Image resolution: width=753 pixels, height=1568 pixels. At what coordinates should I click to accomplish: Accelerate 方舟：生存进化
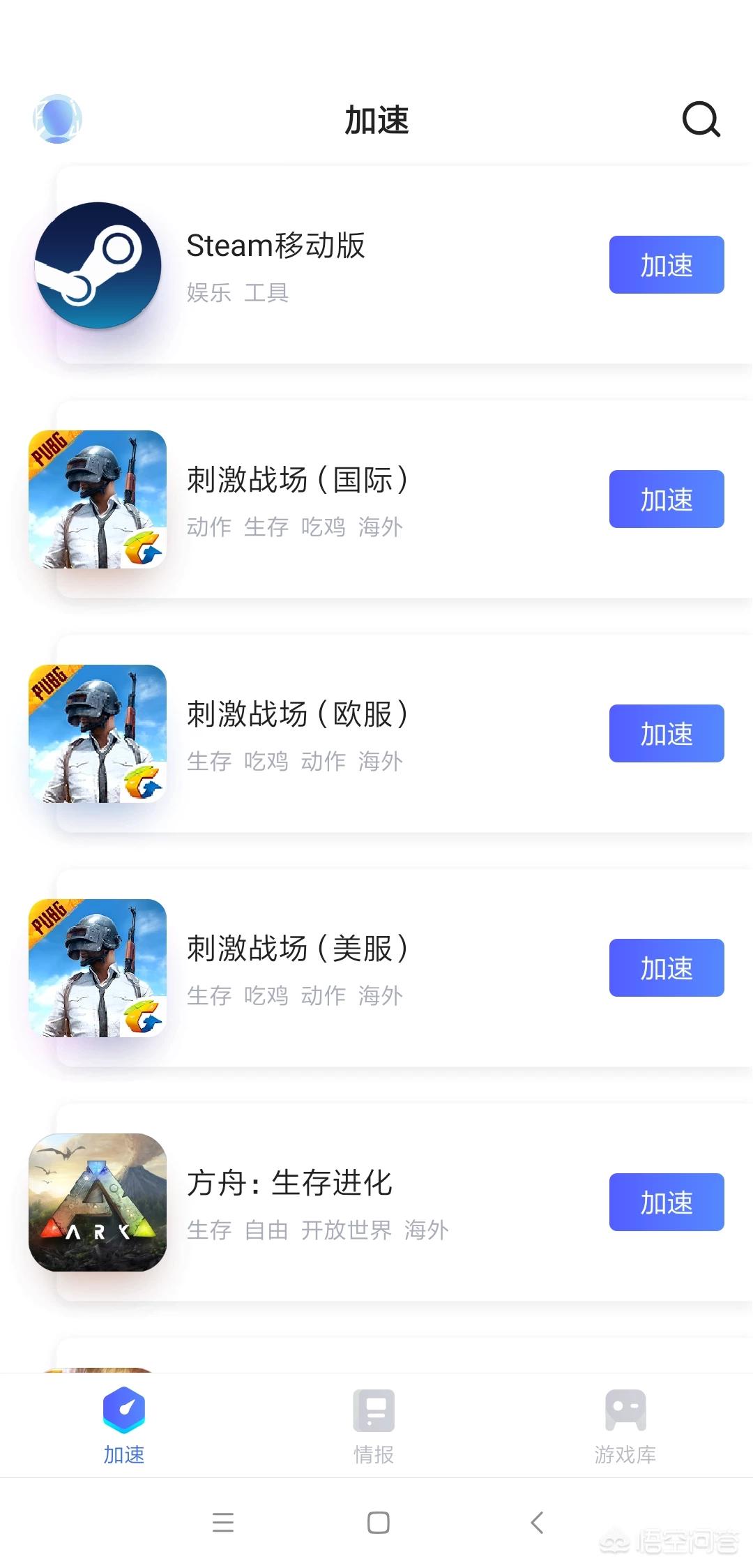click(x=666, y=1203)
